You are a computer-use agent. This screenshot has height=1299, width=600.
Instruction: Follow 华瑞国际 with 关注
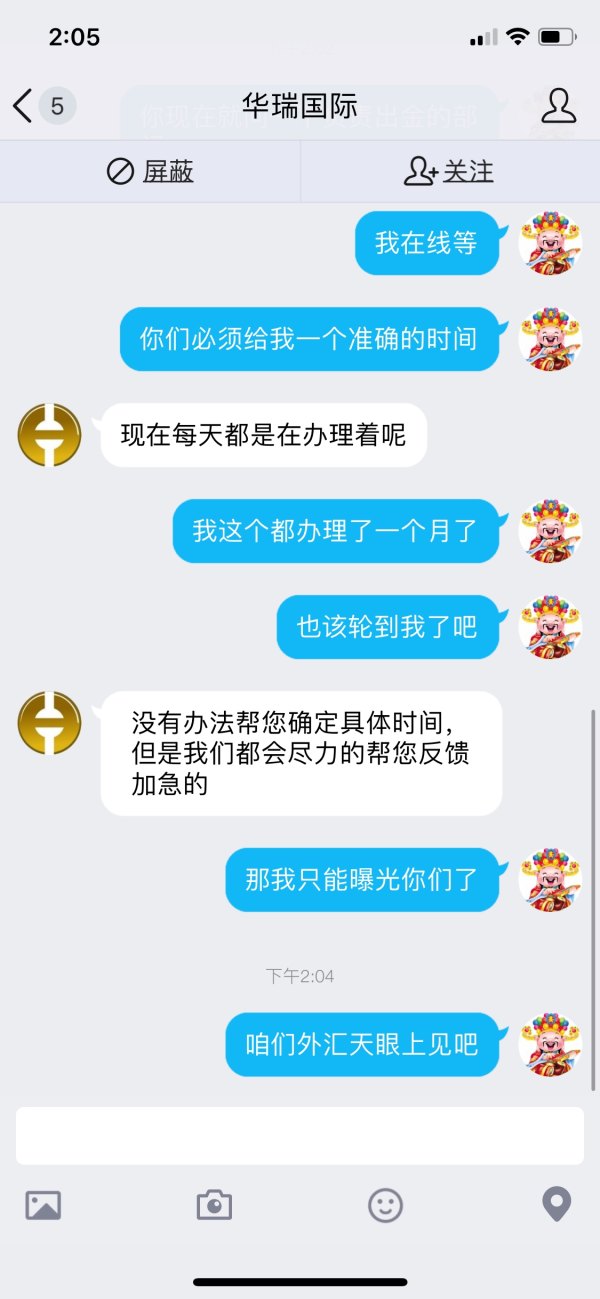[x=449, y=172]
